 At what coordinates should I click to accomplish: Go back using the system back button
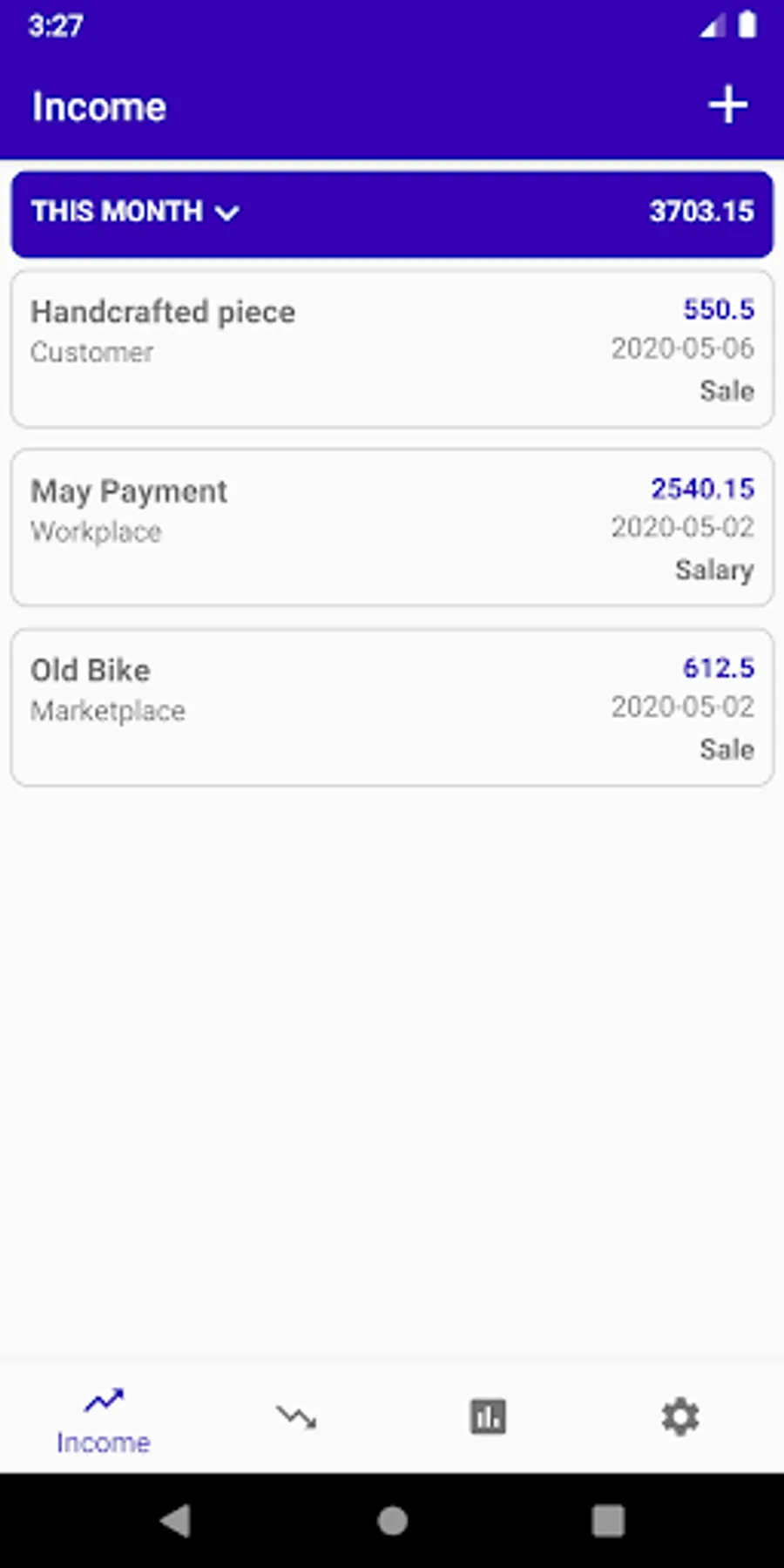click(176, 1521)
